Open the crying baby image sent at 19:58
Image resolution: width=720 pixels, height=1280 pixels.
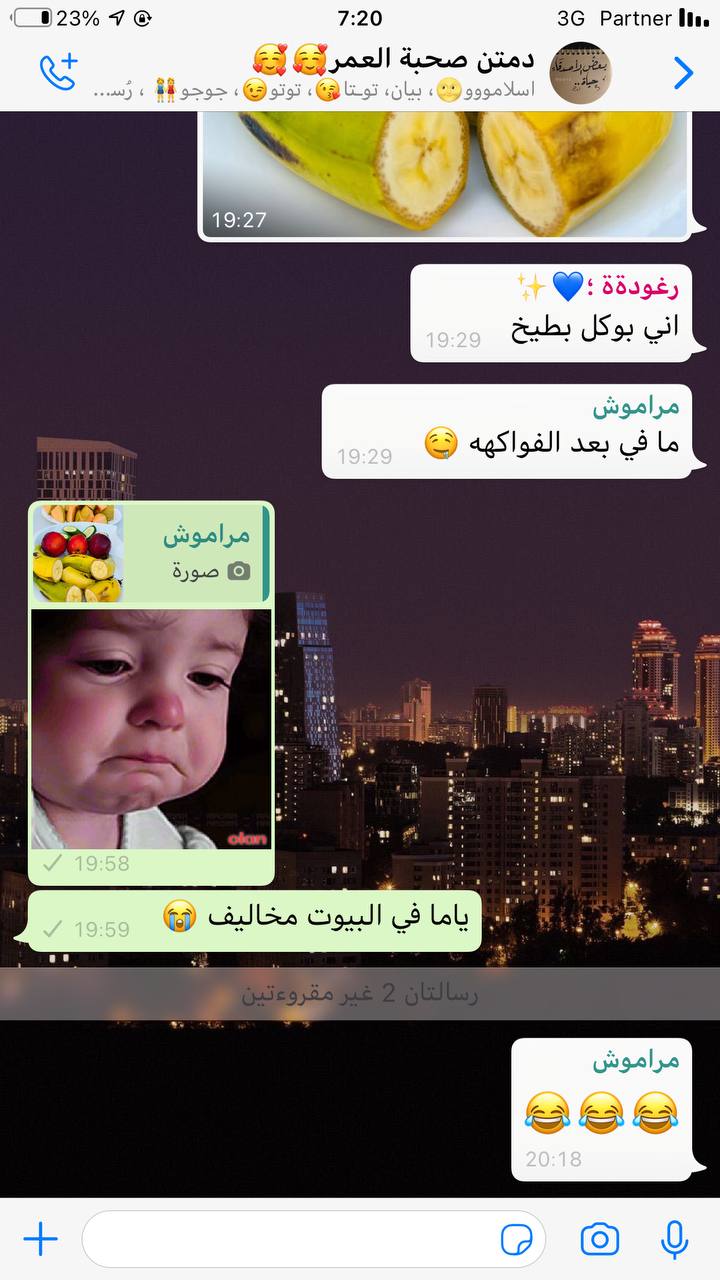click(x=151, y=728)
